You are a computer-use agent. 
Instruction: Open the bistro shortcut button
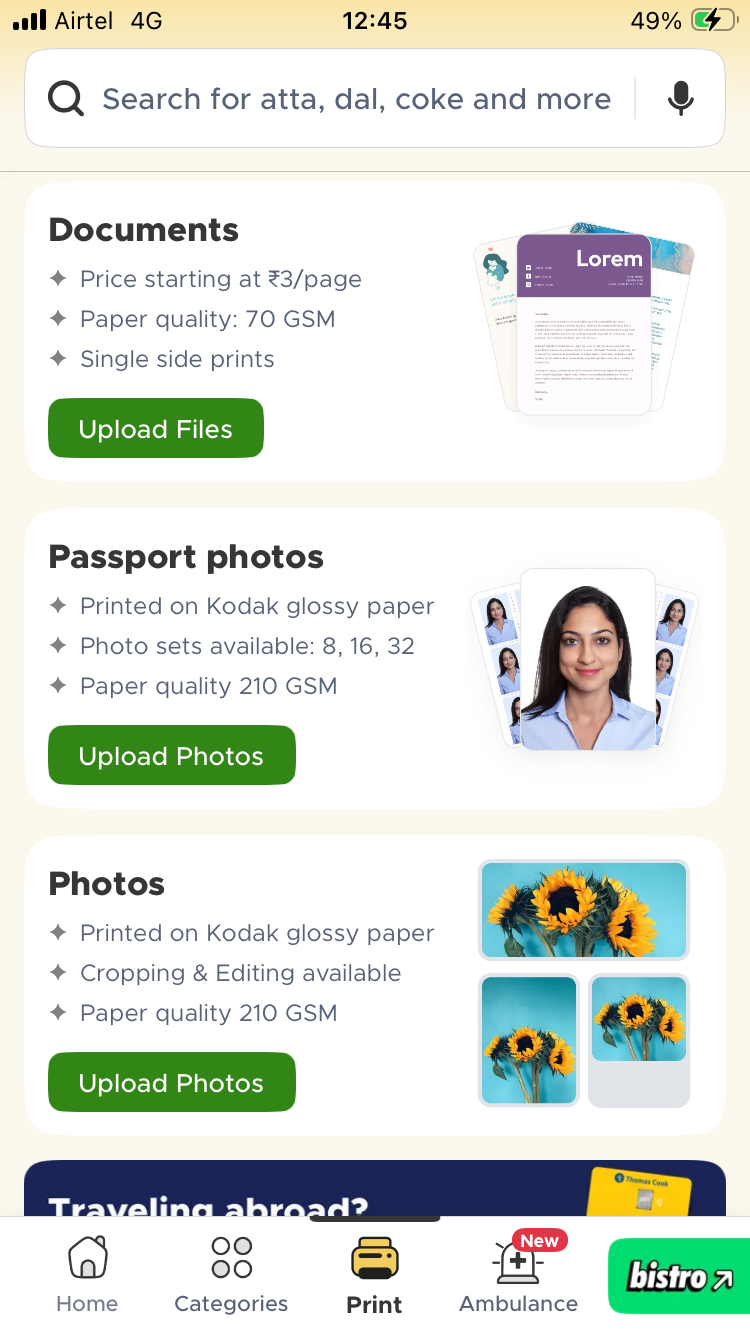pyautogui.click(x=677, y=1276)
